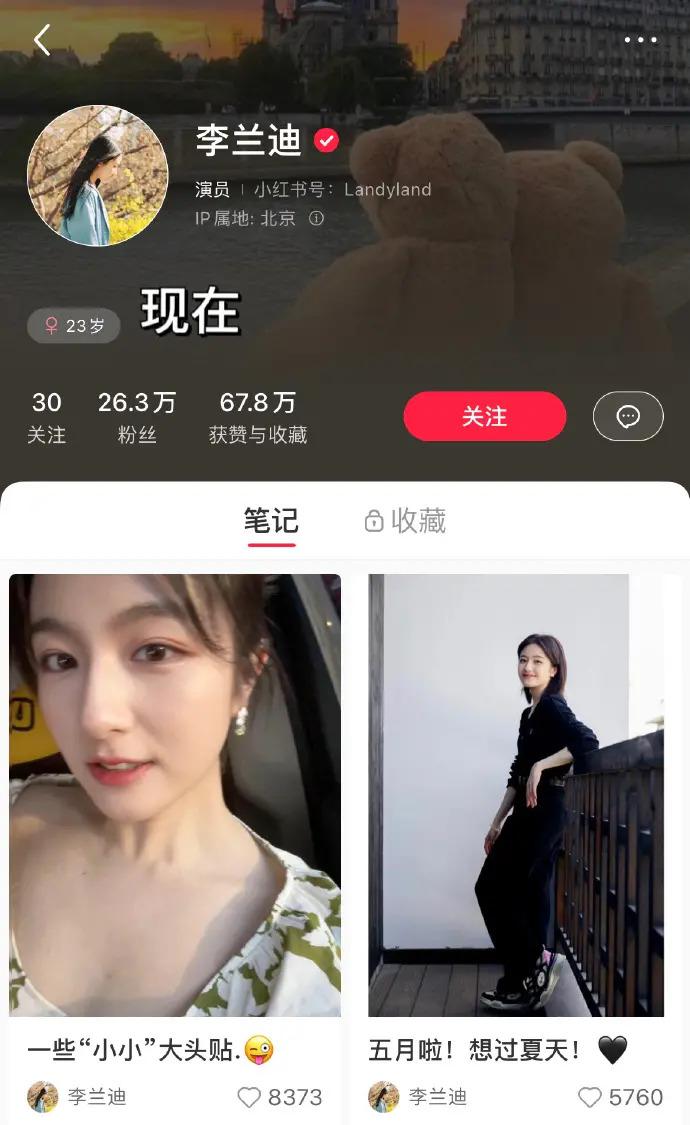Open the 五月啦！想过夏天 note
This screenshot has height=1125, width=690.
515,795
